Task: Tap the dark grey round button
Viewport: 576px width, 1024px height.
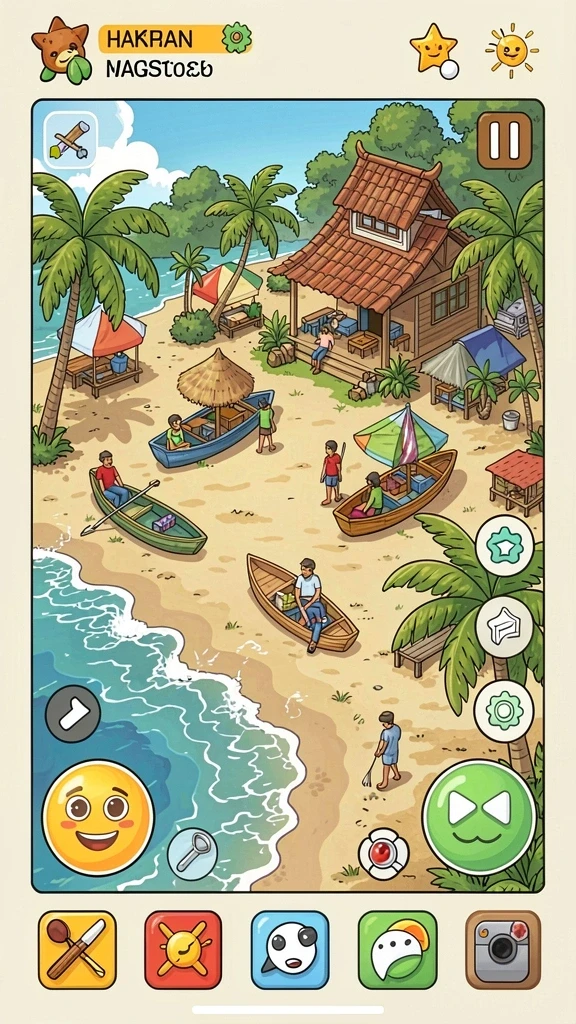Action: point(73,714)
